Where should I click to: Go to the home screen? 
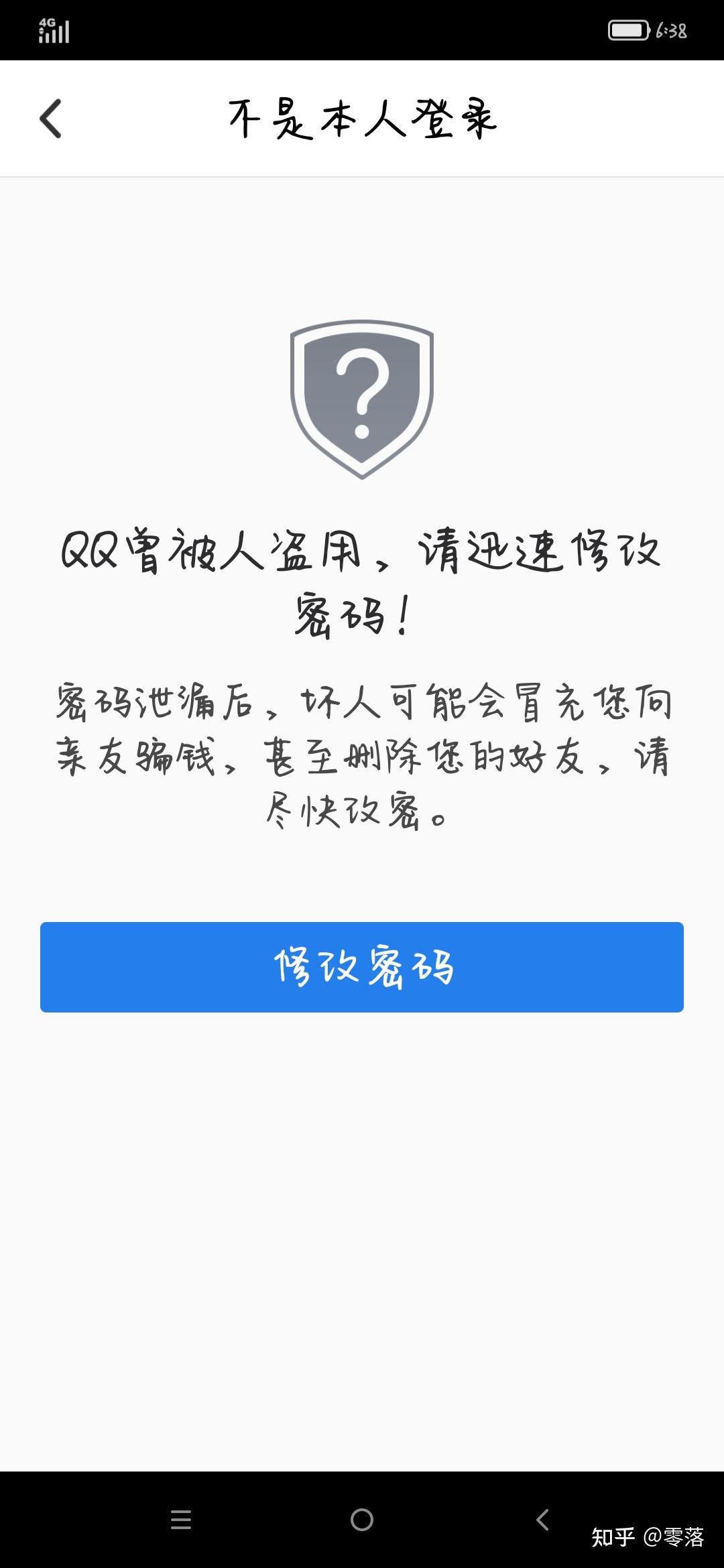pos(362,1520)
